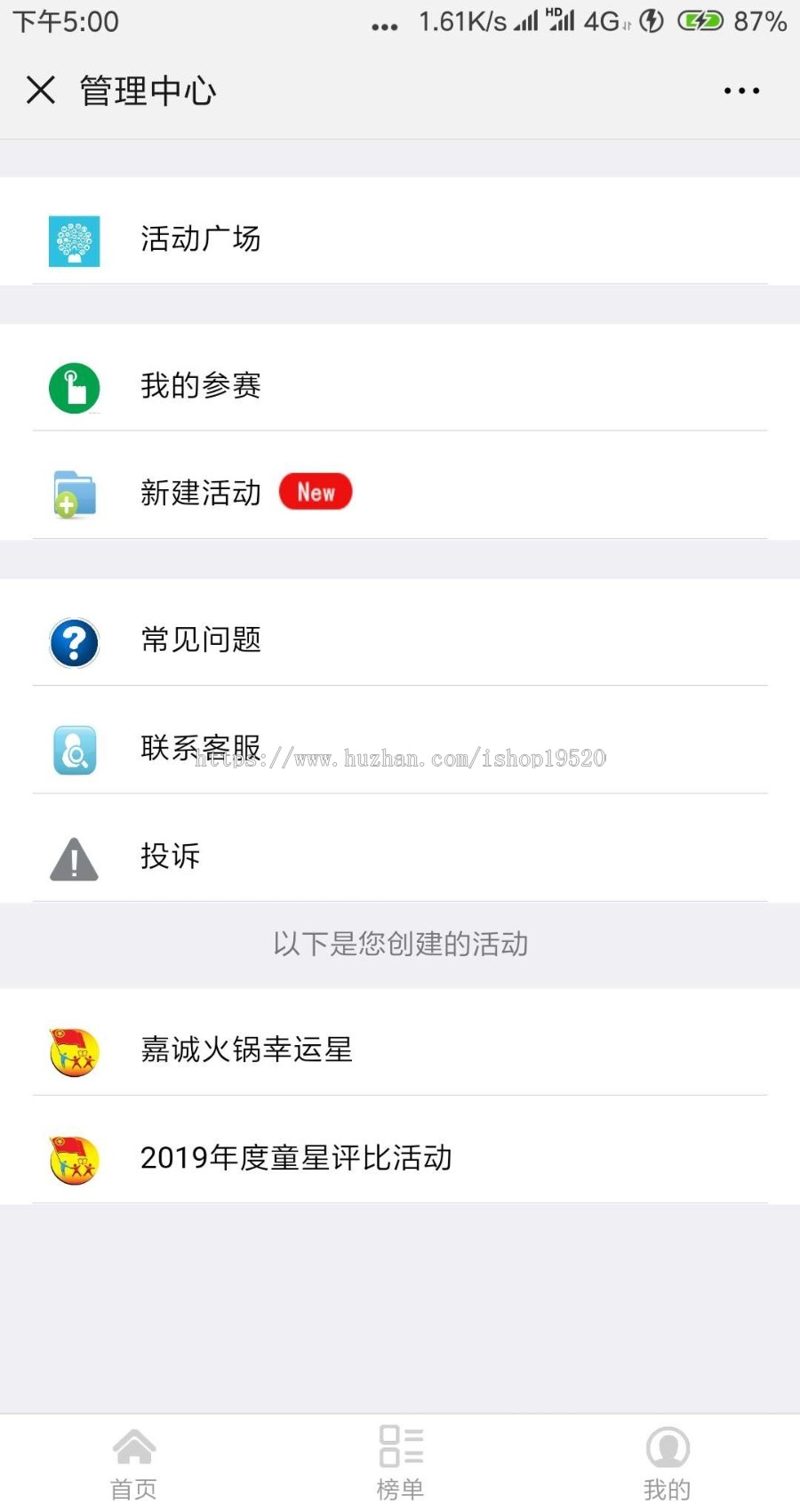Click the battery indicator in status bar
800x1512 pixels.
coord(701,20)
